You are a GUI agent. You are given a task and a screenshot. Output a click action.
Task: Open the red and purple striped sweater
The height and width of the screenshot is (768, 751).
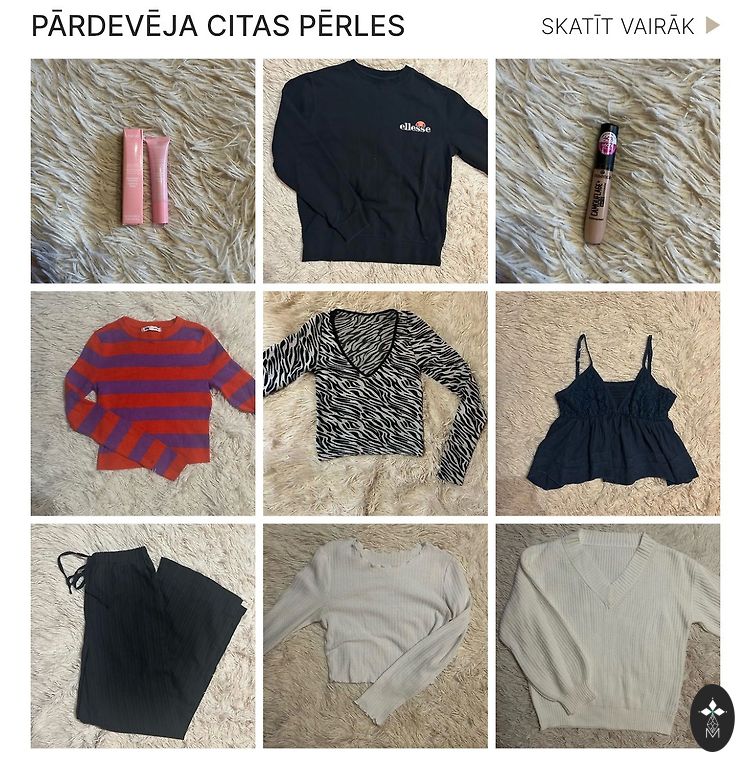(x=143, y=403)
